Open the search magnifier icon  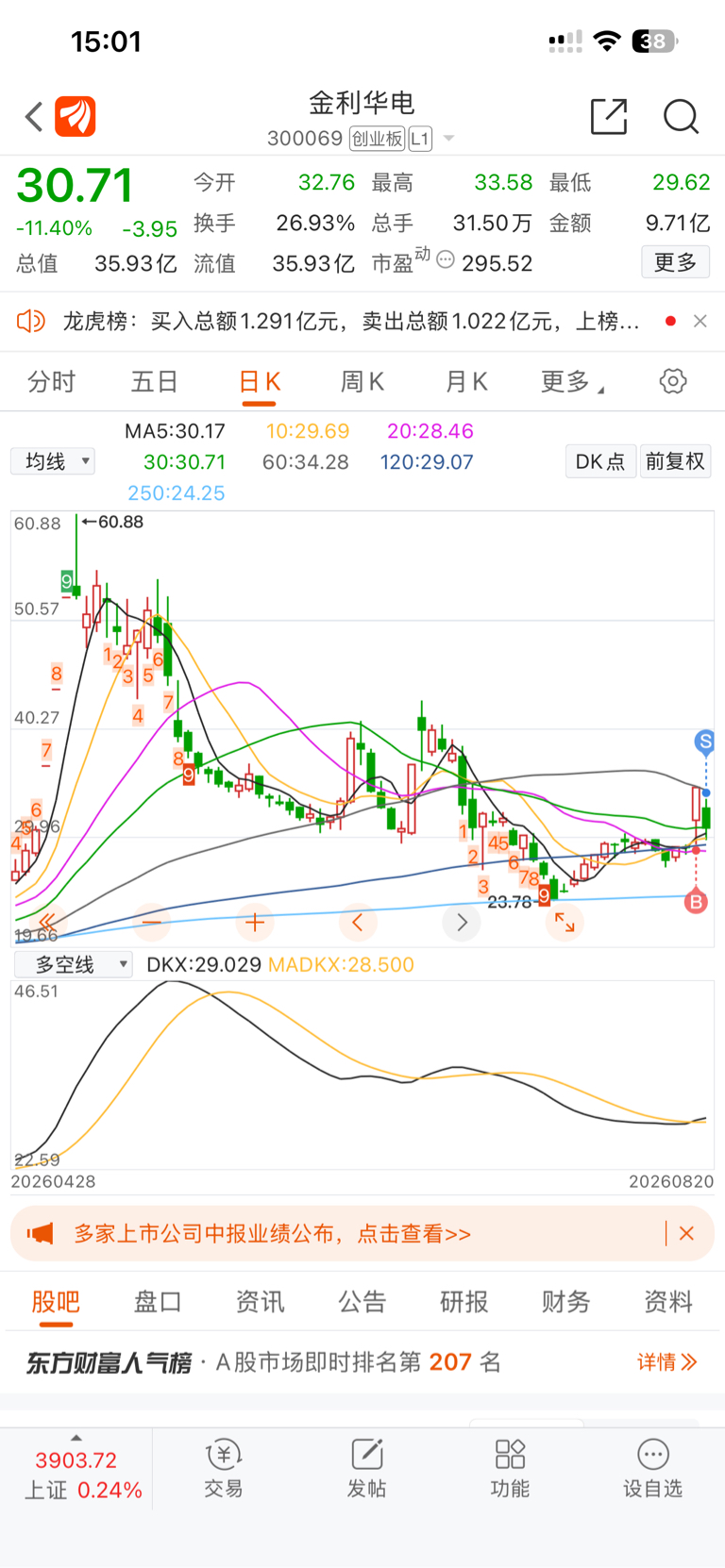coord(681,117)
